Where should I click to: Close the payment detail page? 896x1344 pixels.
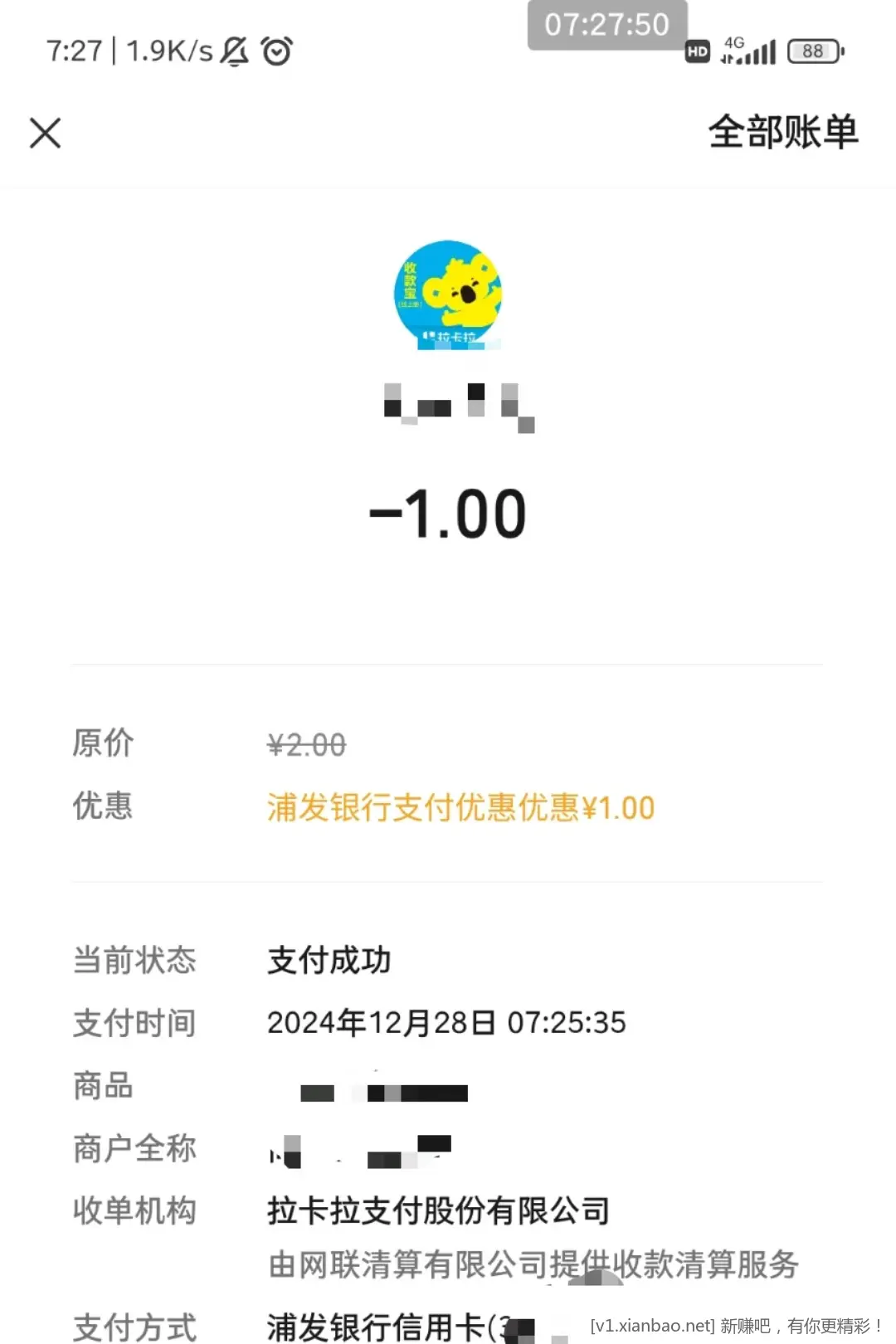pyautogui.click(x=46, y=133)
